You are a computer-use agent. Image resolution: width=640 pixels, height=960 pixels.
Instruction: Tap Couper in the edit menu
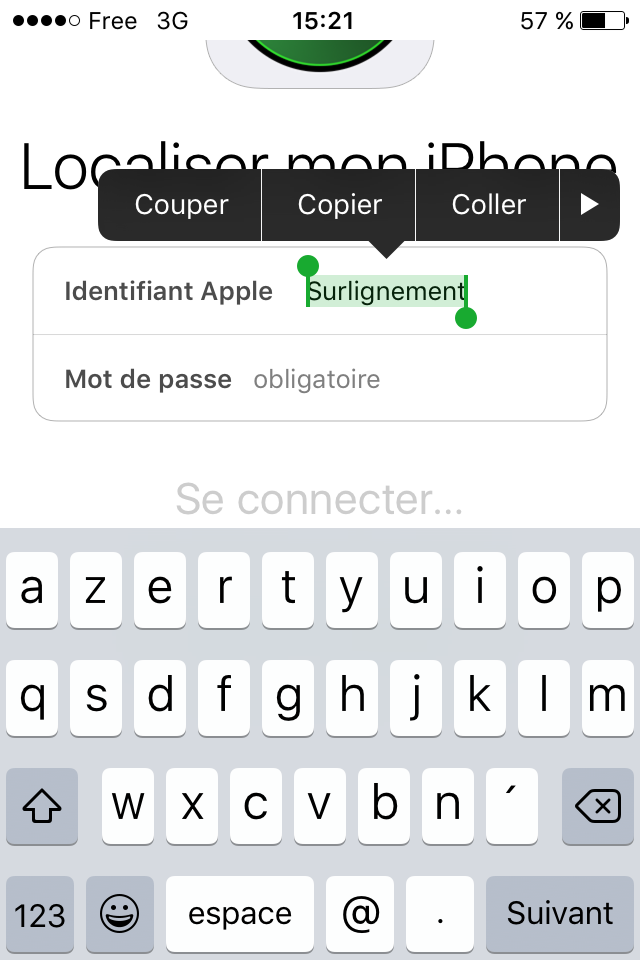pos(181,205)
